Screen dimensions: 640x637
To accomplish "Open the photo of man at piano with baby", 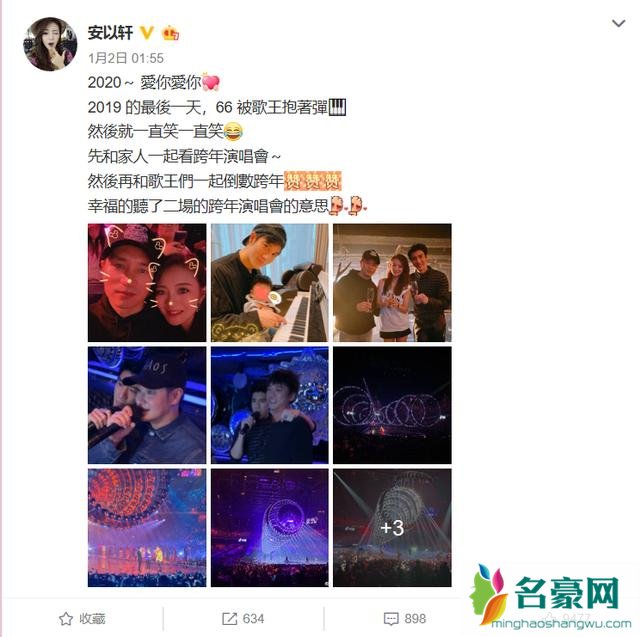I will [x=269, y=283].
